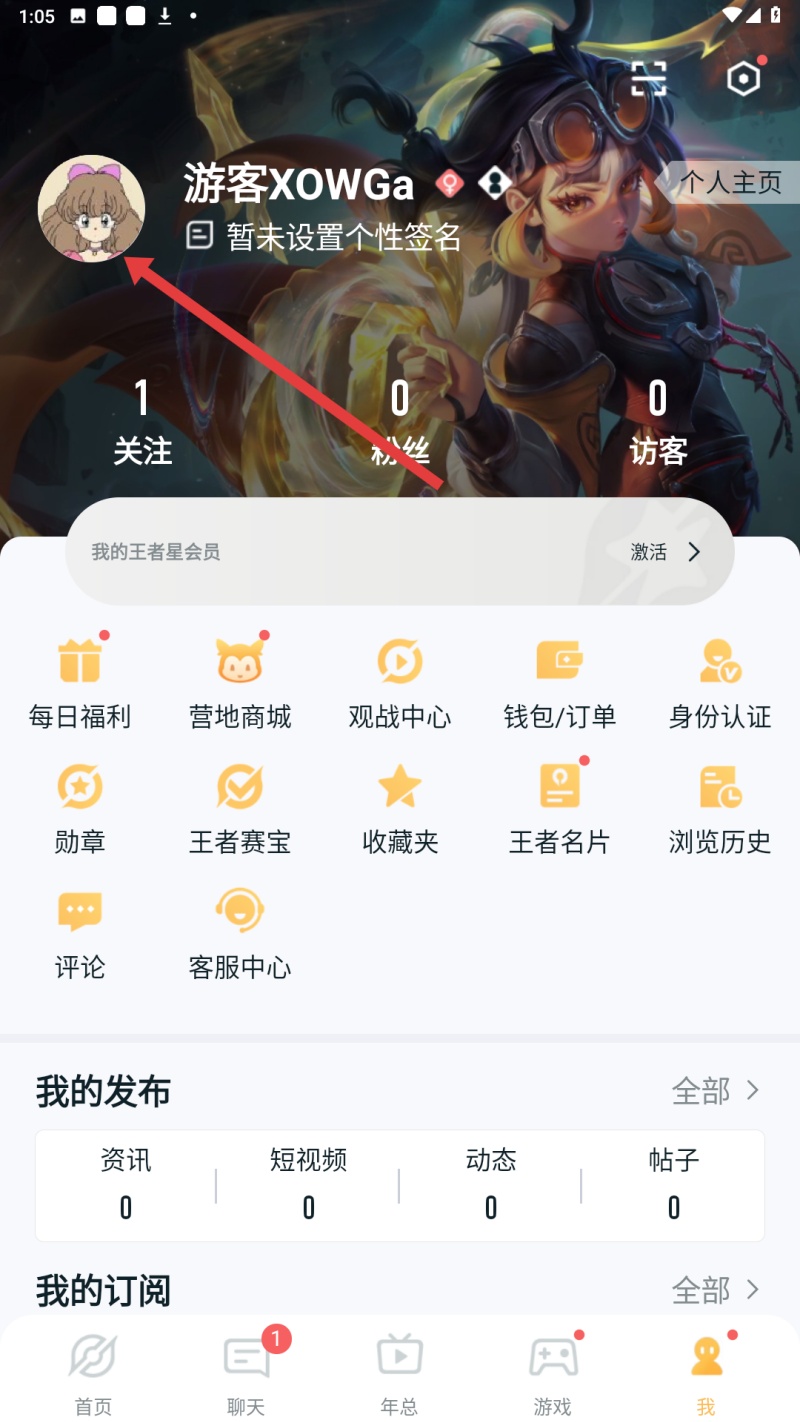
Task: View 全部 under 我的发布
Action: coord(715,1091)
